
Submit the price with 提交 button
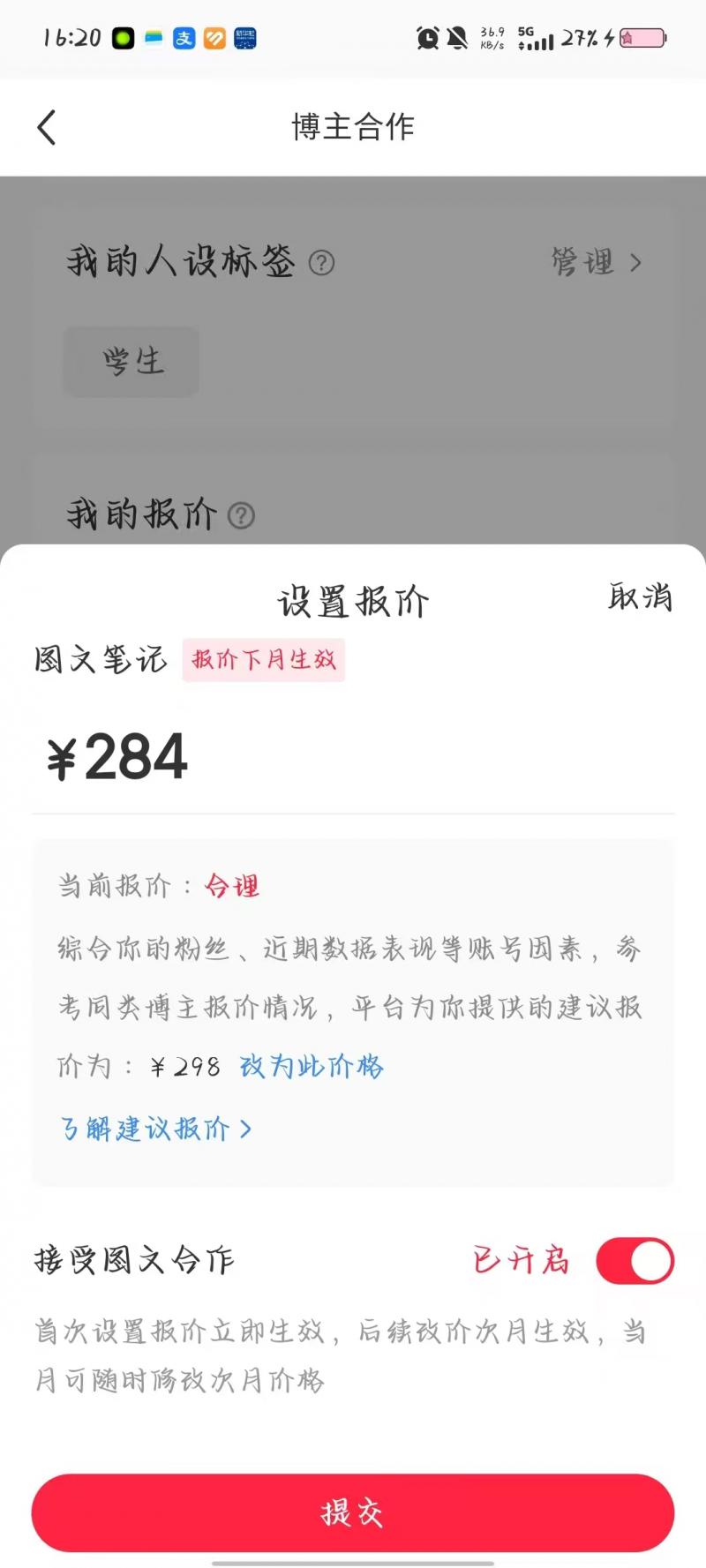point(353,1512)
